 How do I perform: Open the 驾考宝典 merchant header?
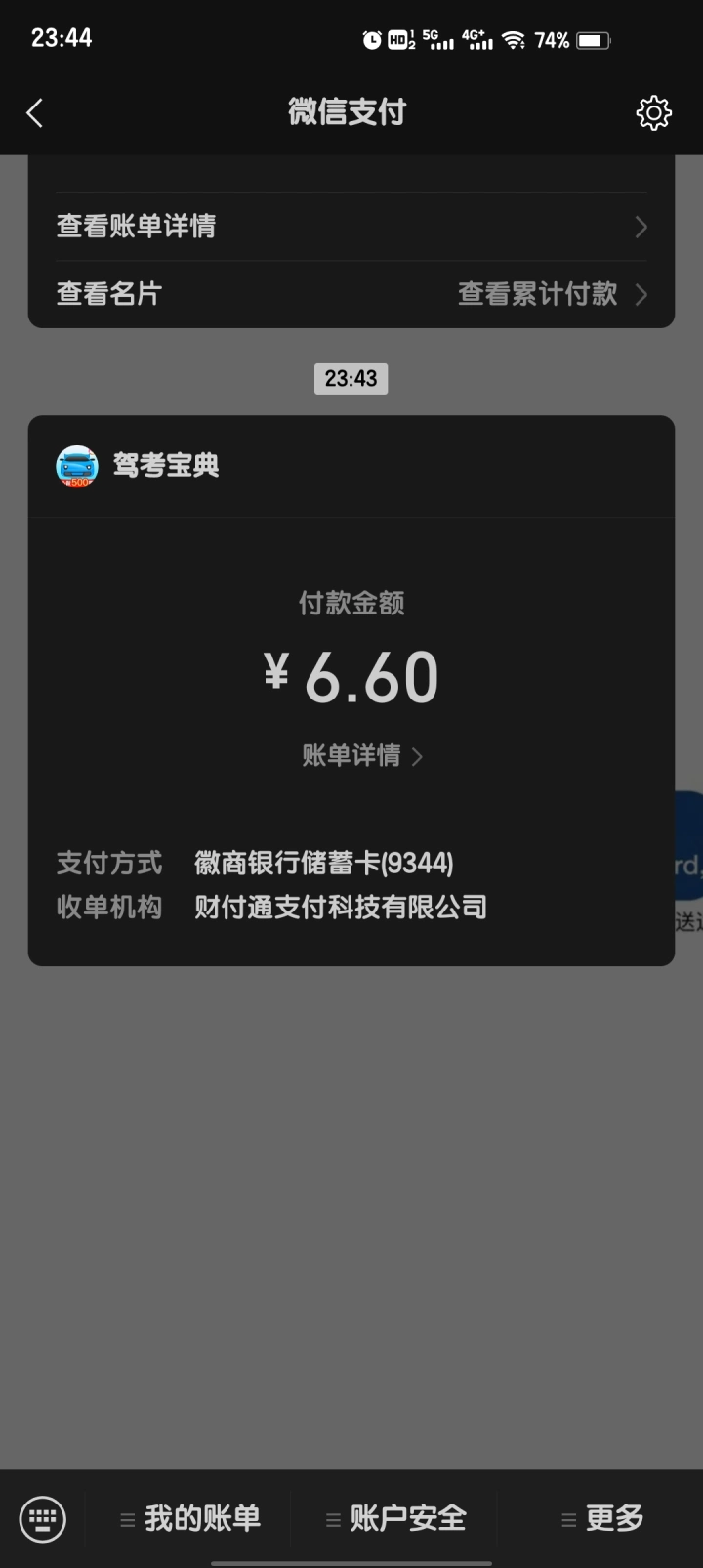click(x=351, y=466)
